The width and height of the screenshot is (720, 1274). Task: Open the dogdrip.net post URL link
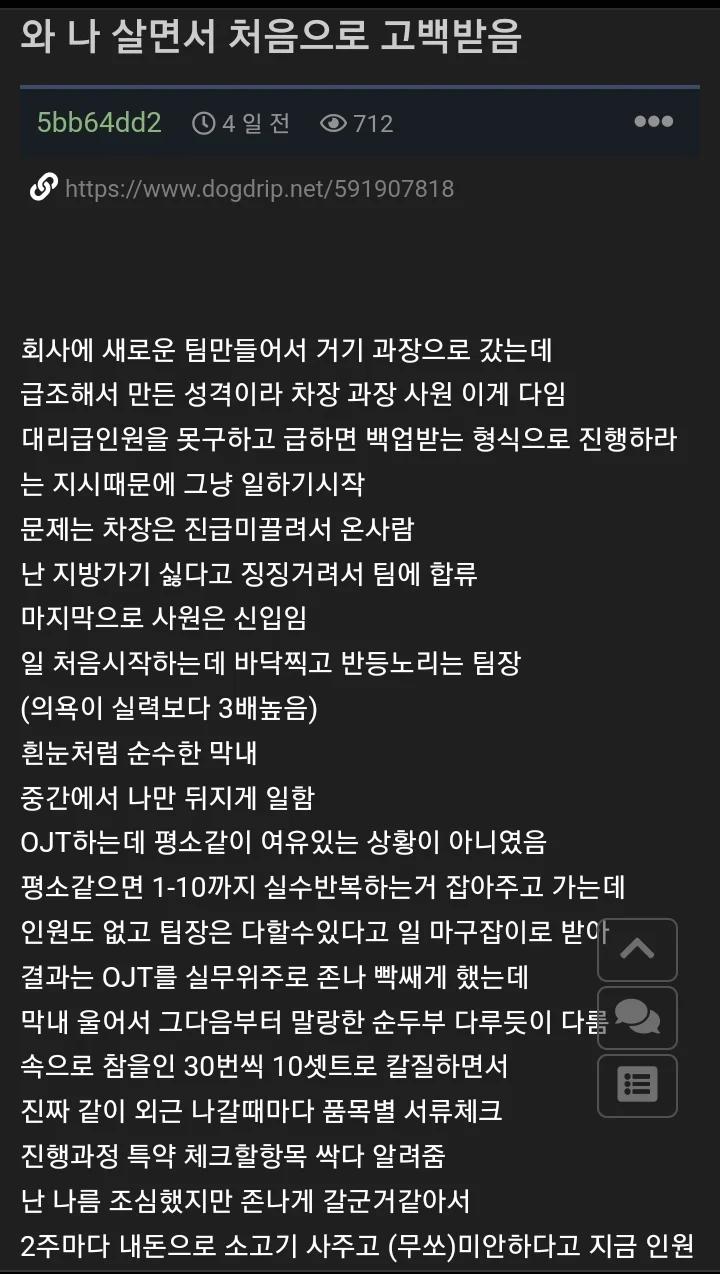(x=259, y=188)
